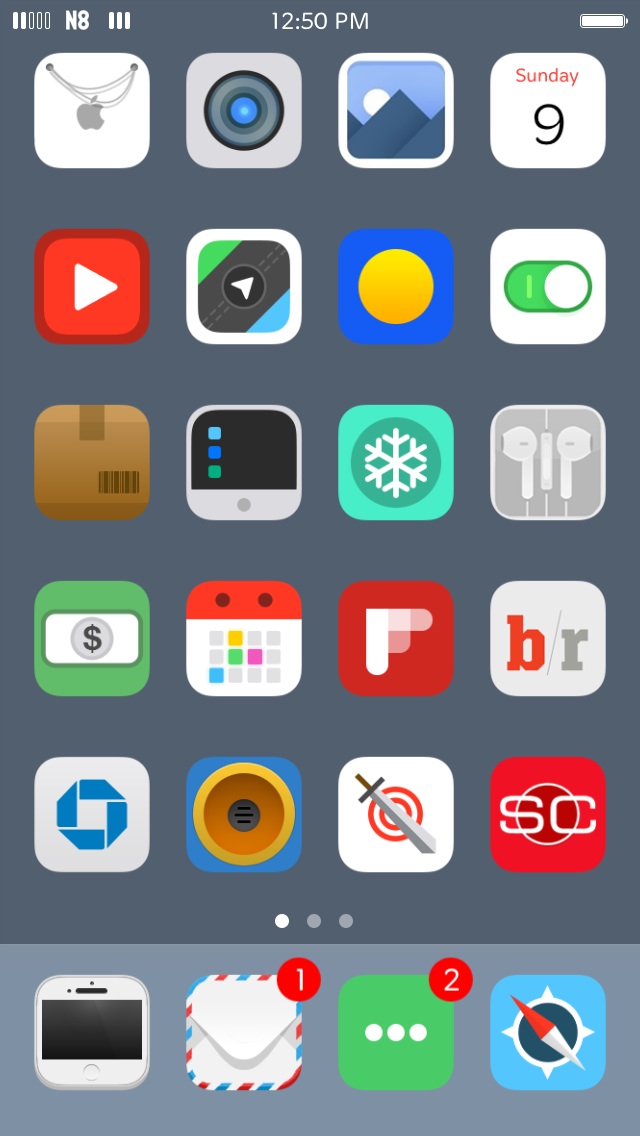Viewport: 640px width, 1136px height.
Task: Open the Flipboard red app
Action: pyautogui.click(x=396, y=638)
